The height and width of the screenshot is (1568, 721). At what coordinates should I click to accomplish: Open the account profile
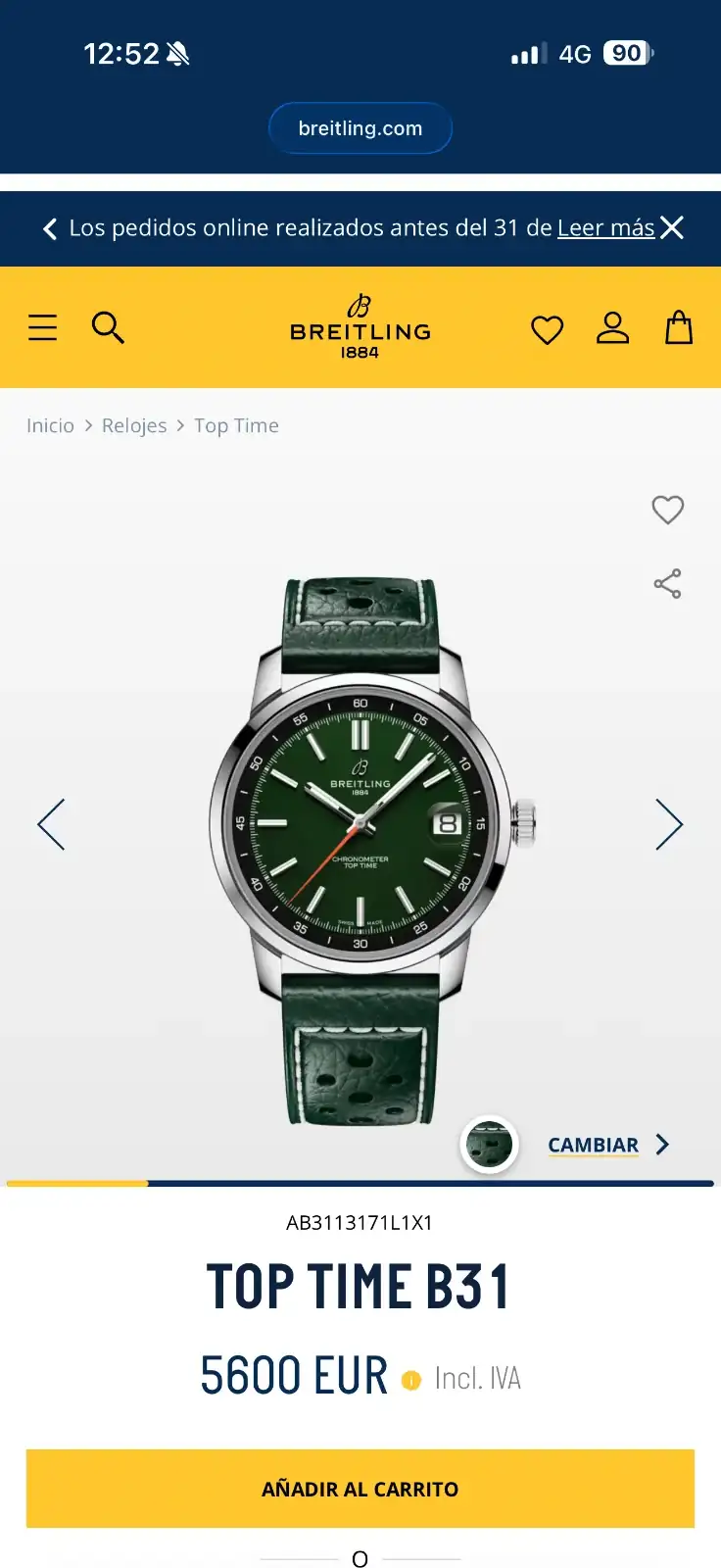(613, 327)
